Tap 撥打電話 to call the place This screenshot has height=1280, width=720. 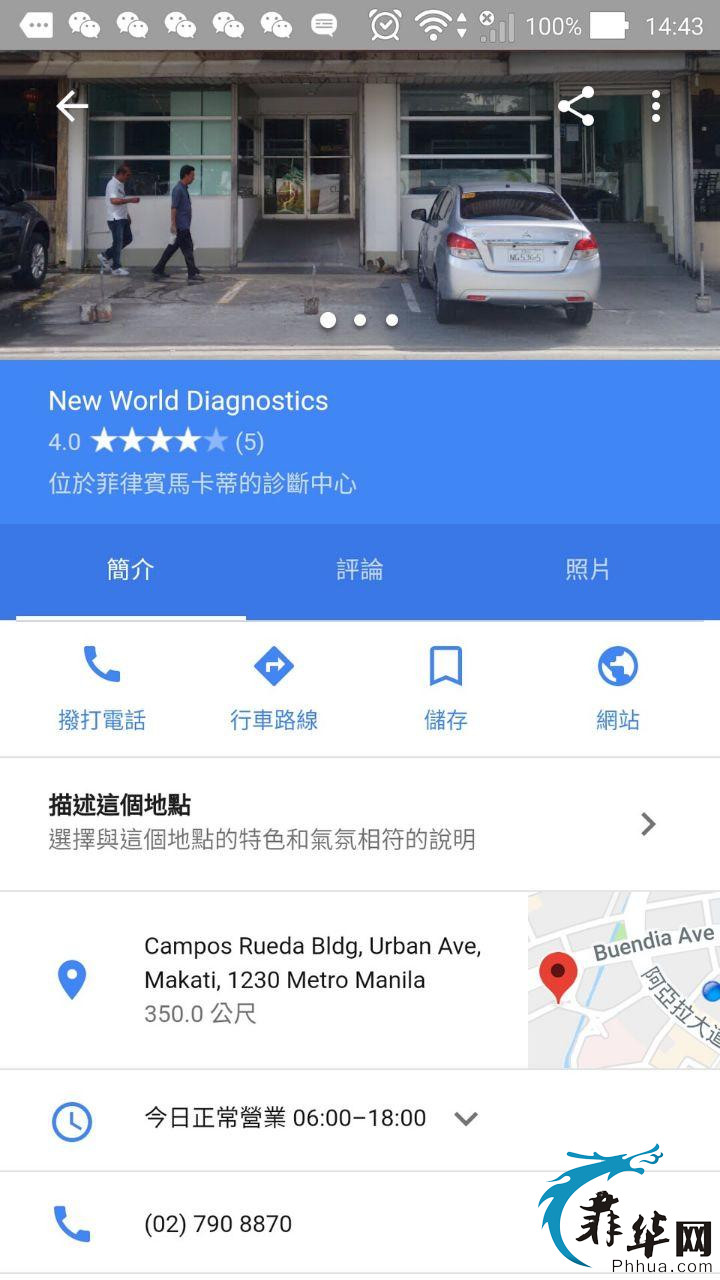[x=102, y=688]
